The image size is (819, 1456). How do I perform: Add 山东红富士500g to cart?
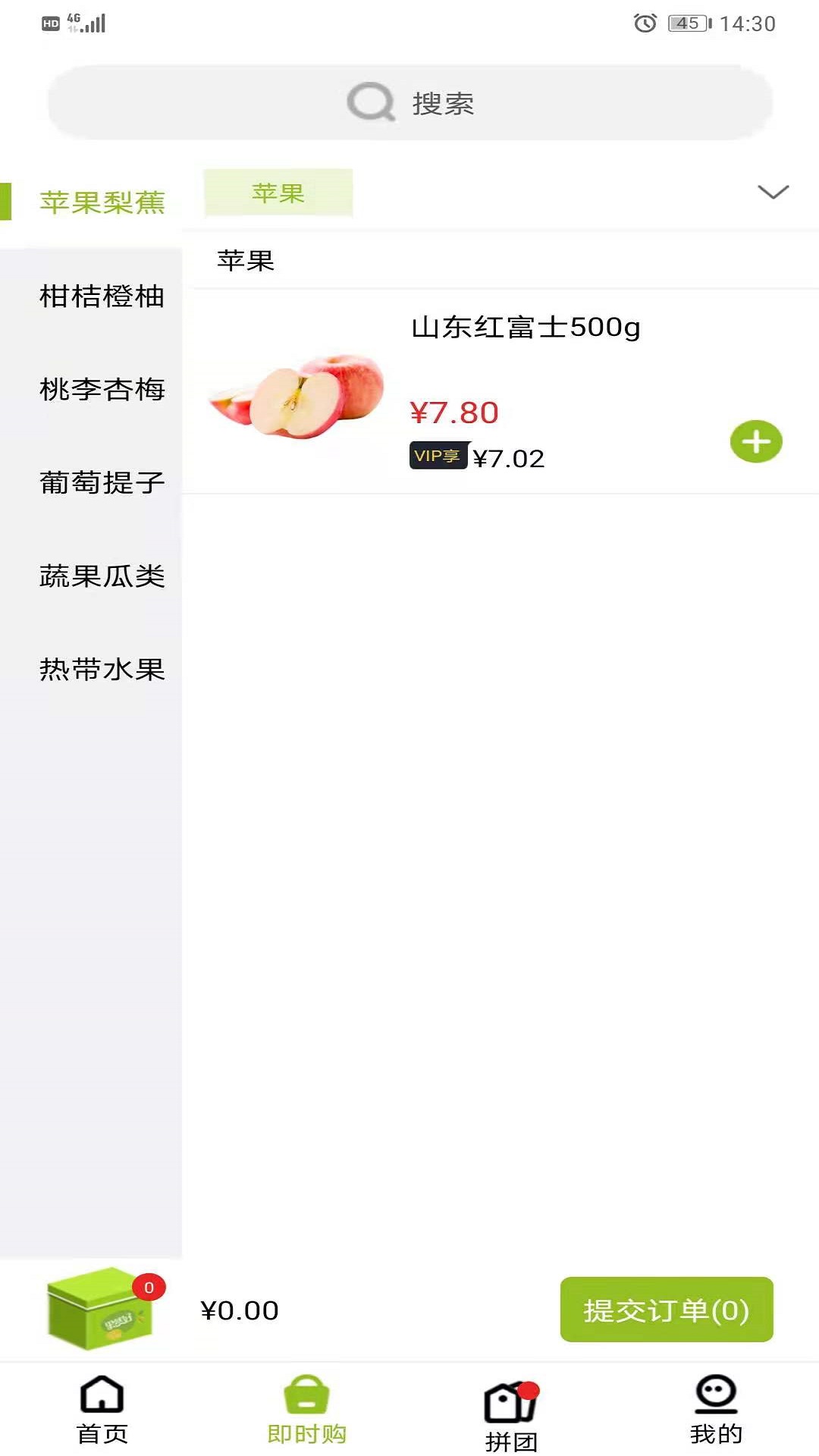[x=756, y=441]
